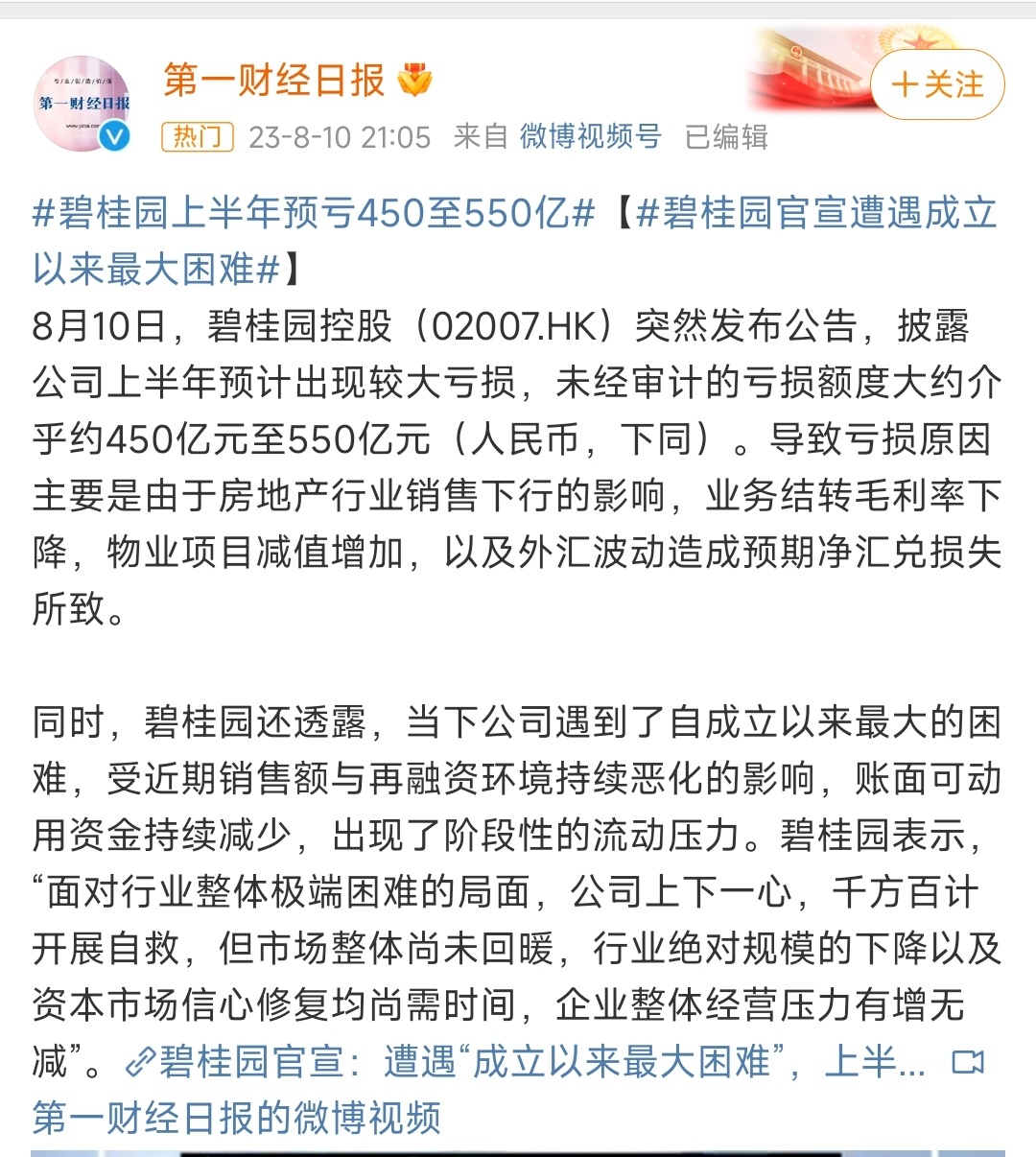Image resolution: width=1036 pixels, height=1157 pixels.
Task: Tap the 热门 tag
Action: click(x=197, y=137)
